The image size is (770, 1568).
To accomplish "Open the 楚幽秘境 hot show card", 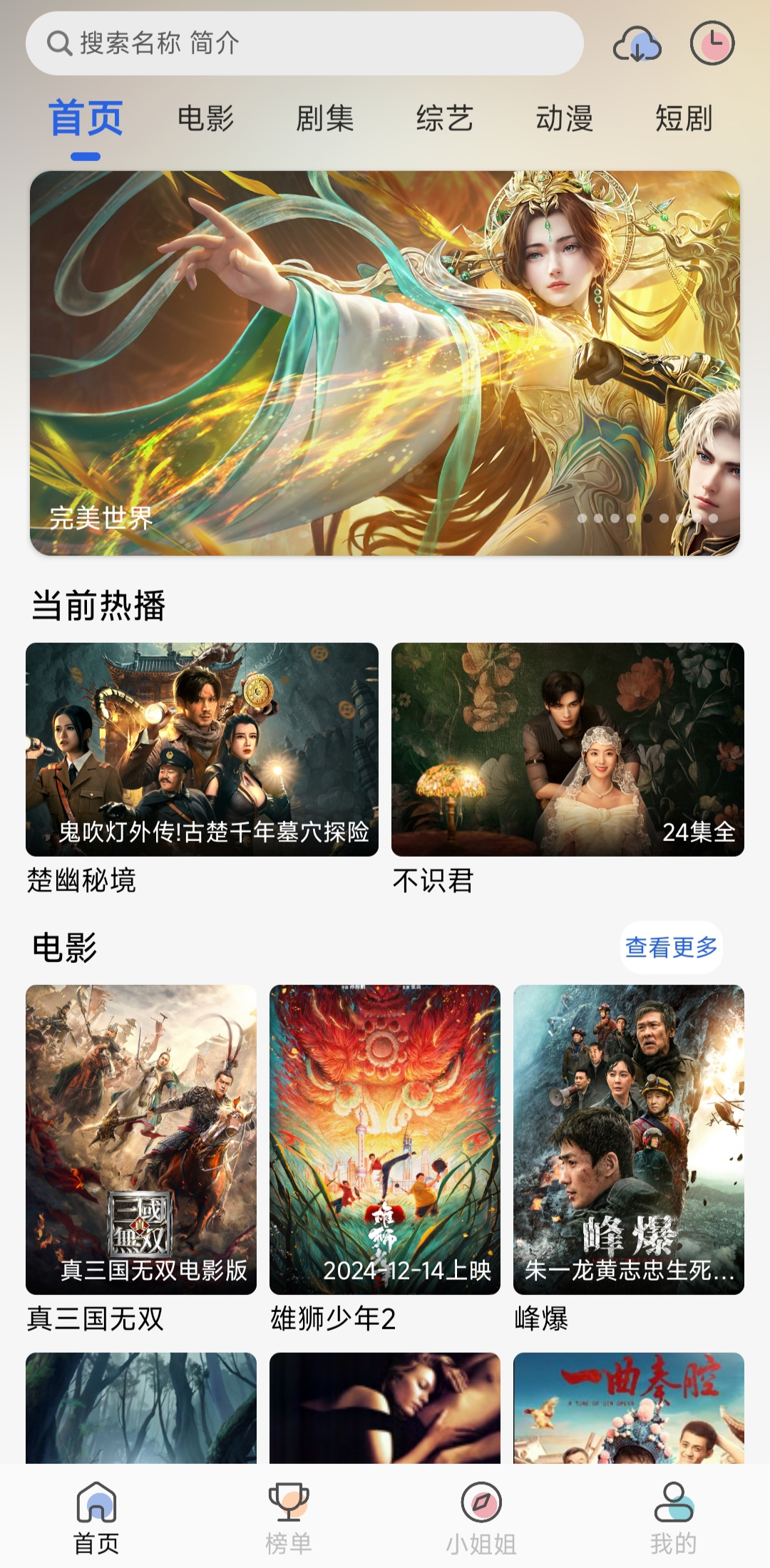I will click(x=202, y=749).
